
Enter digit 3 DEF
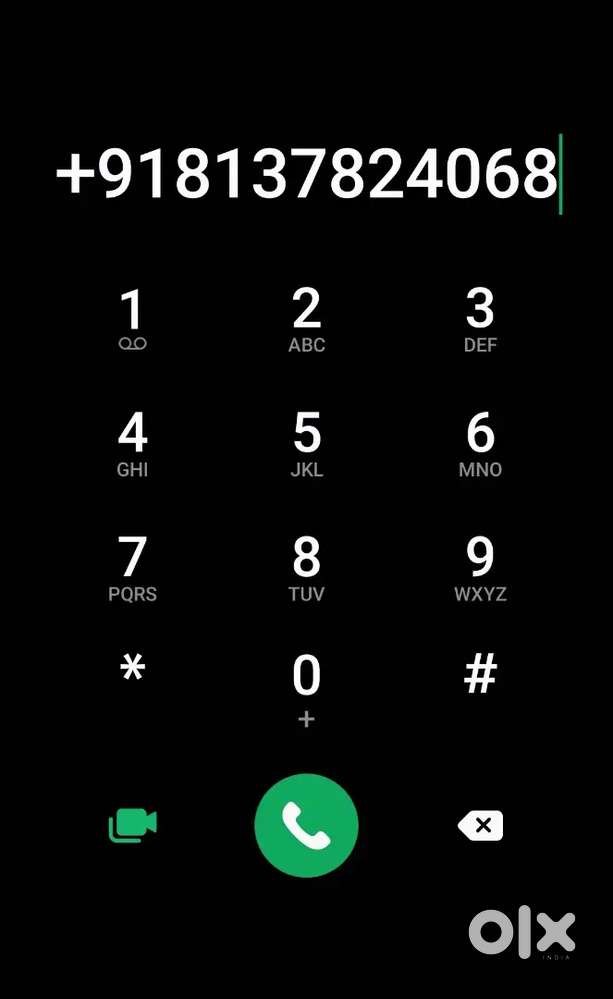click(x=480, y=319)
